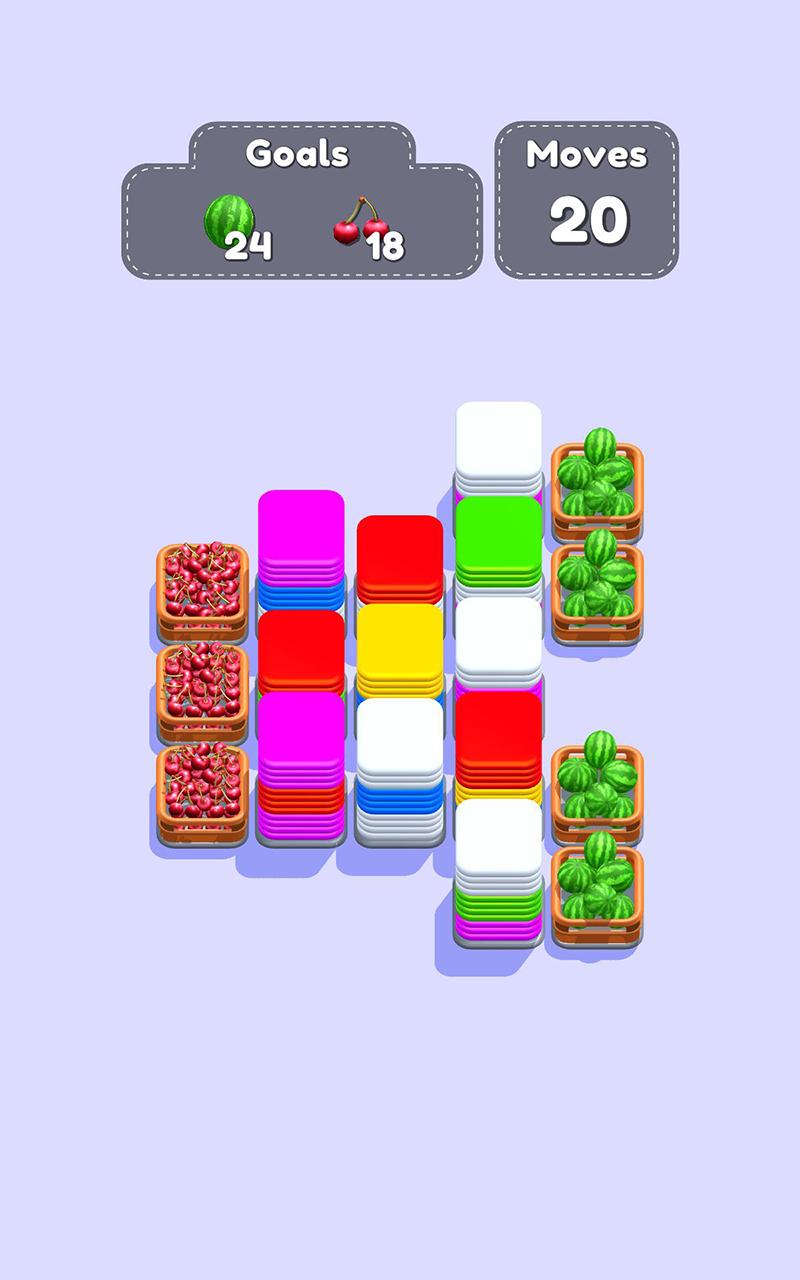This screenshot has width=800, height=1280.
Task: Tap the red stack between the two magenta stacks
Action: (301, 654)
